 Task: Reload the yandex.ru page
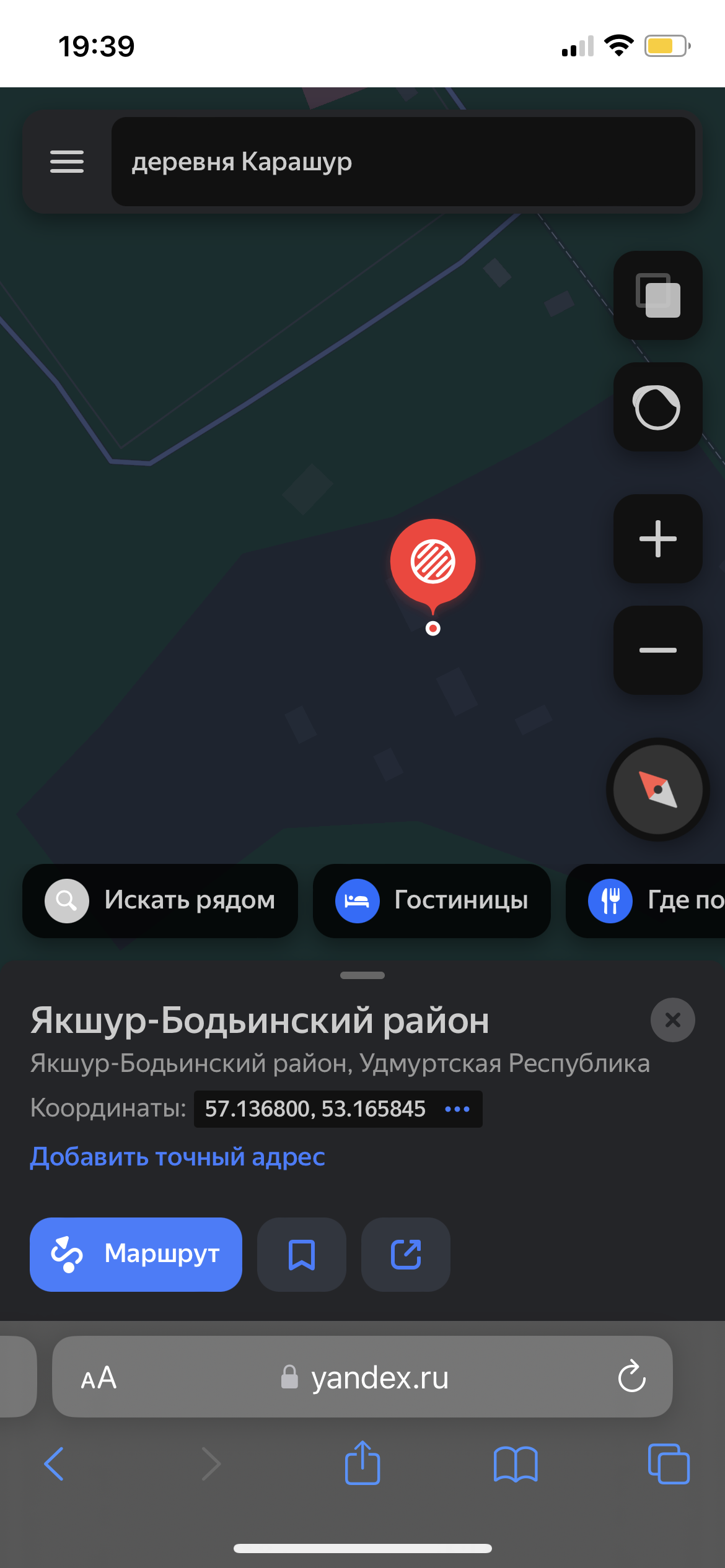click(x=631, y=1377)
